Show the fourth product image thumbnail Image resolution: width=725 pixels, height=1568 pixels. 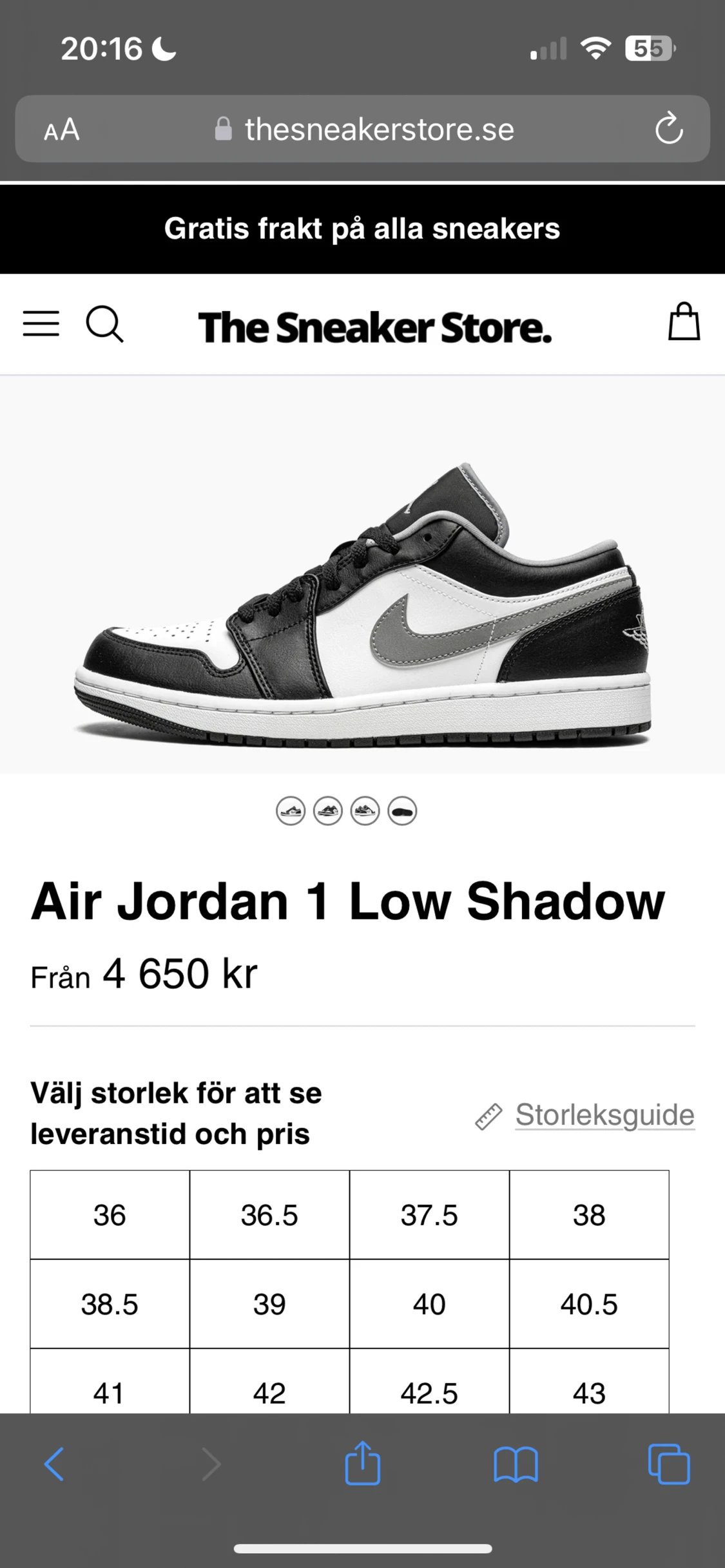pyautogui.click(x=402, y=811)
